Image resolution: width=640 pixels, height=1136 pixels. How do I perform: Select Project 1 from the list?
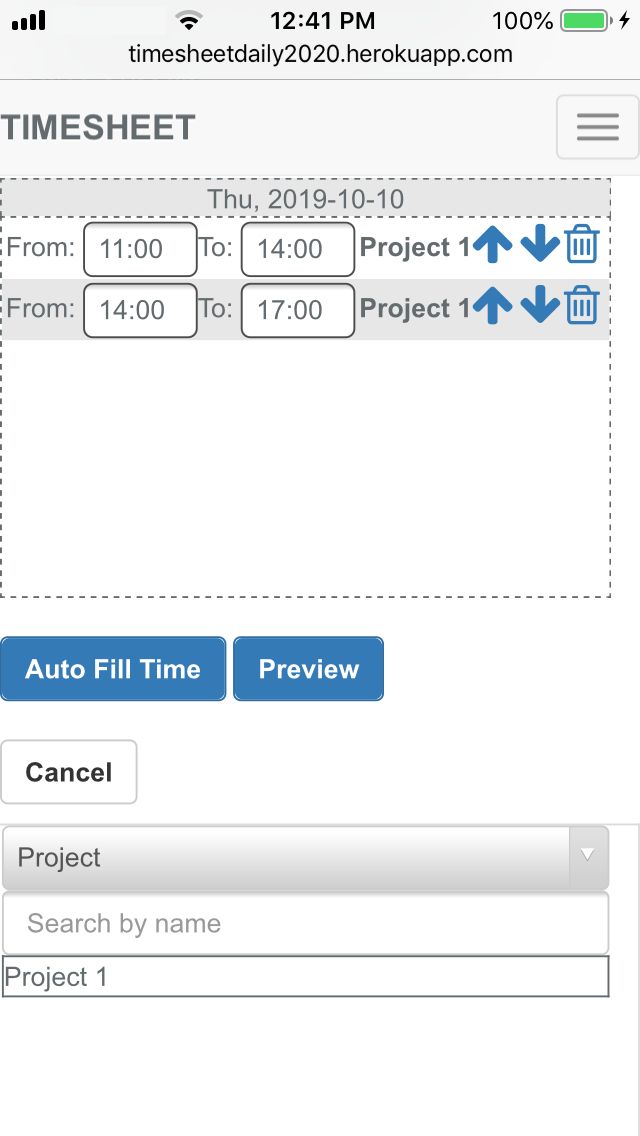tap(305, 977)
